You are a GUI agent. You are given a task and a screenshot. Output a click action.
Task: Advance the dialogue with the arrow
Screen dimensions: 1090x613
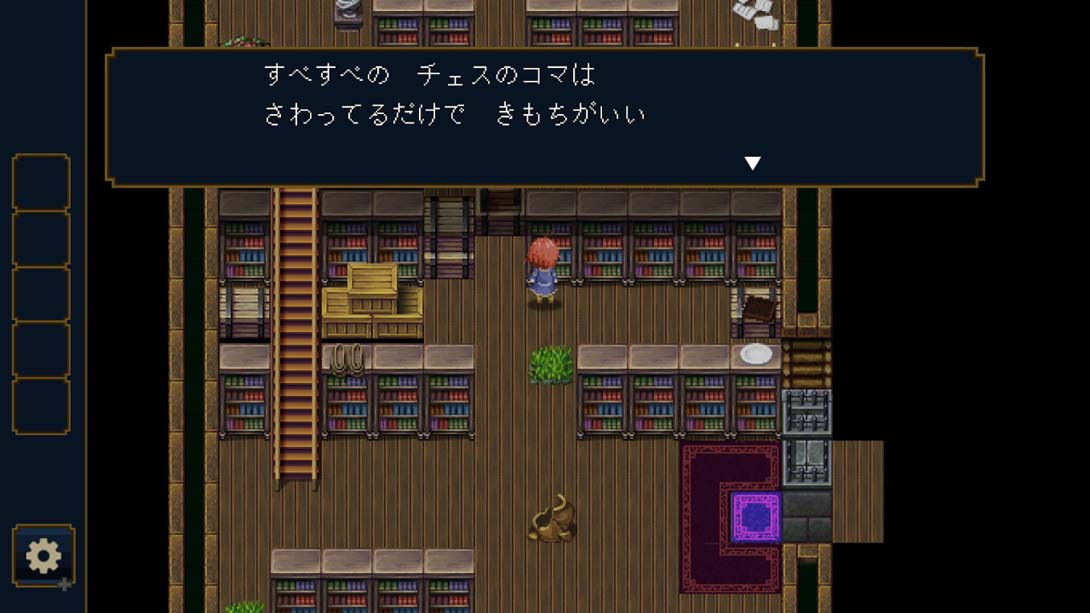pos(752,163)
